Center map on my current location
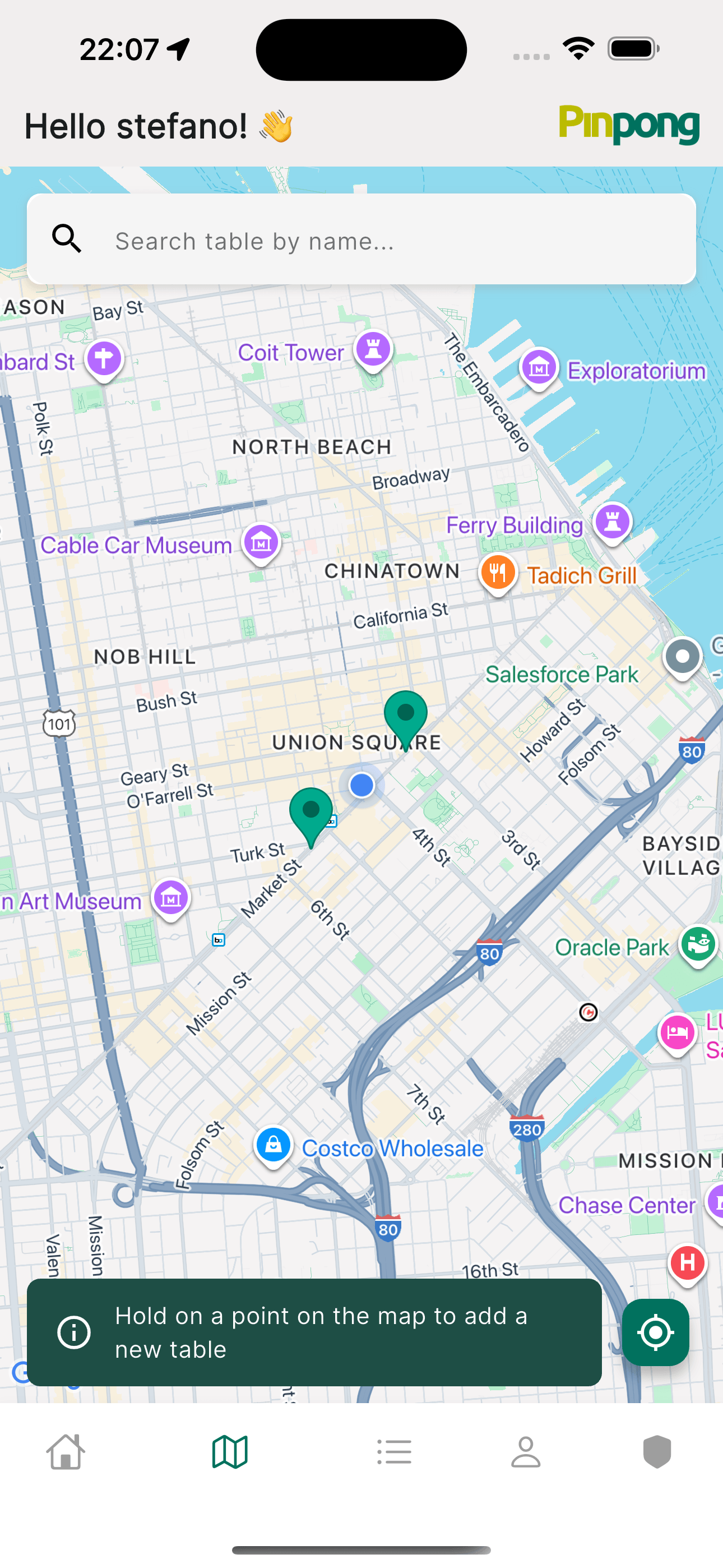The image size is (723, 1568). (x=655, y=1332)
